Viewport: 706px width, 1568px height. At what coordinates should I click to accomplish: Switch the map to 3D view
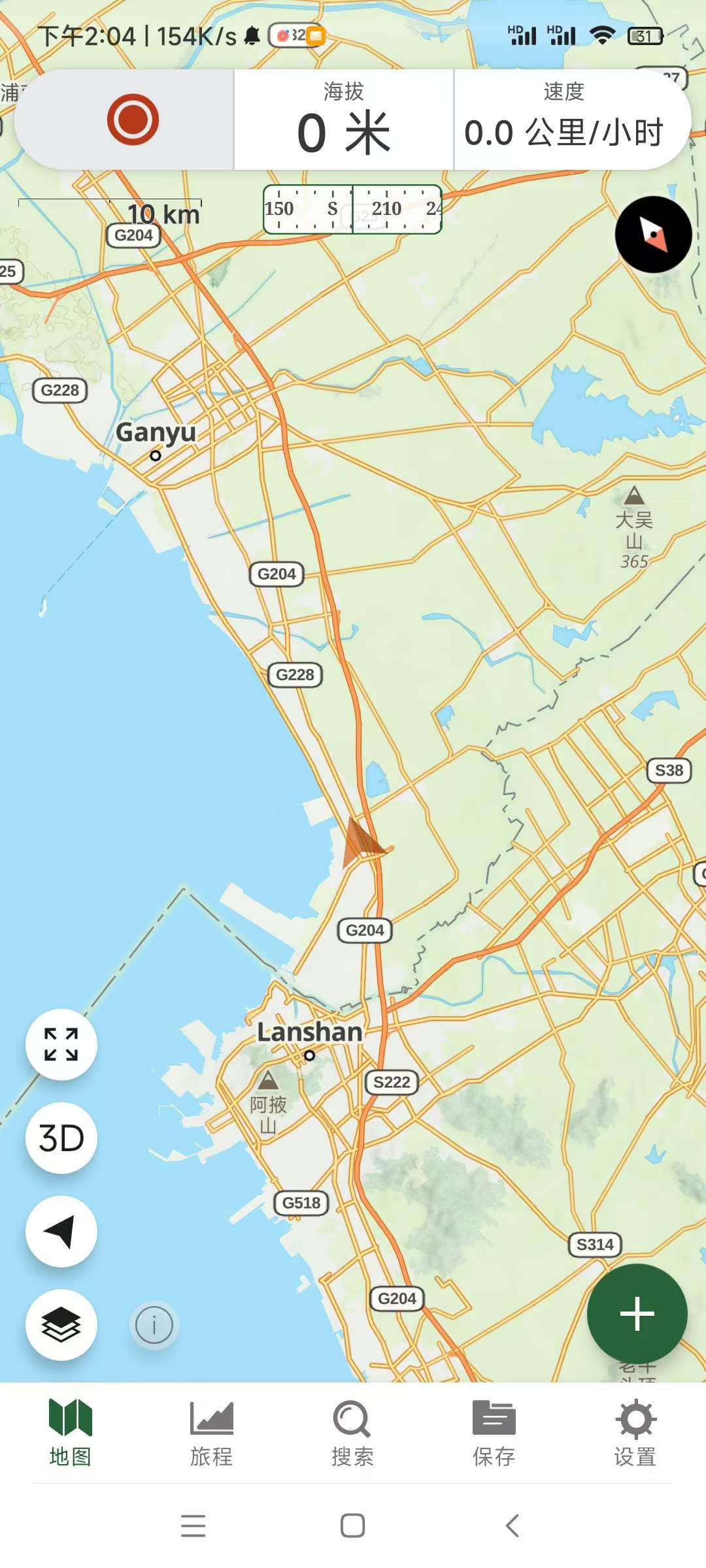tap(61, 1138)
